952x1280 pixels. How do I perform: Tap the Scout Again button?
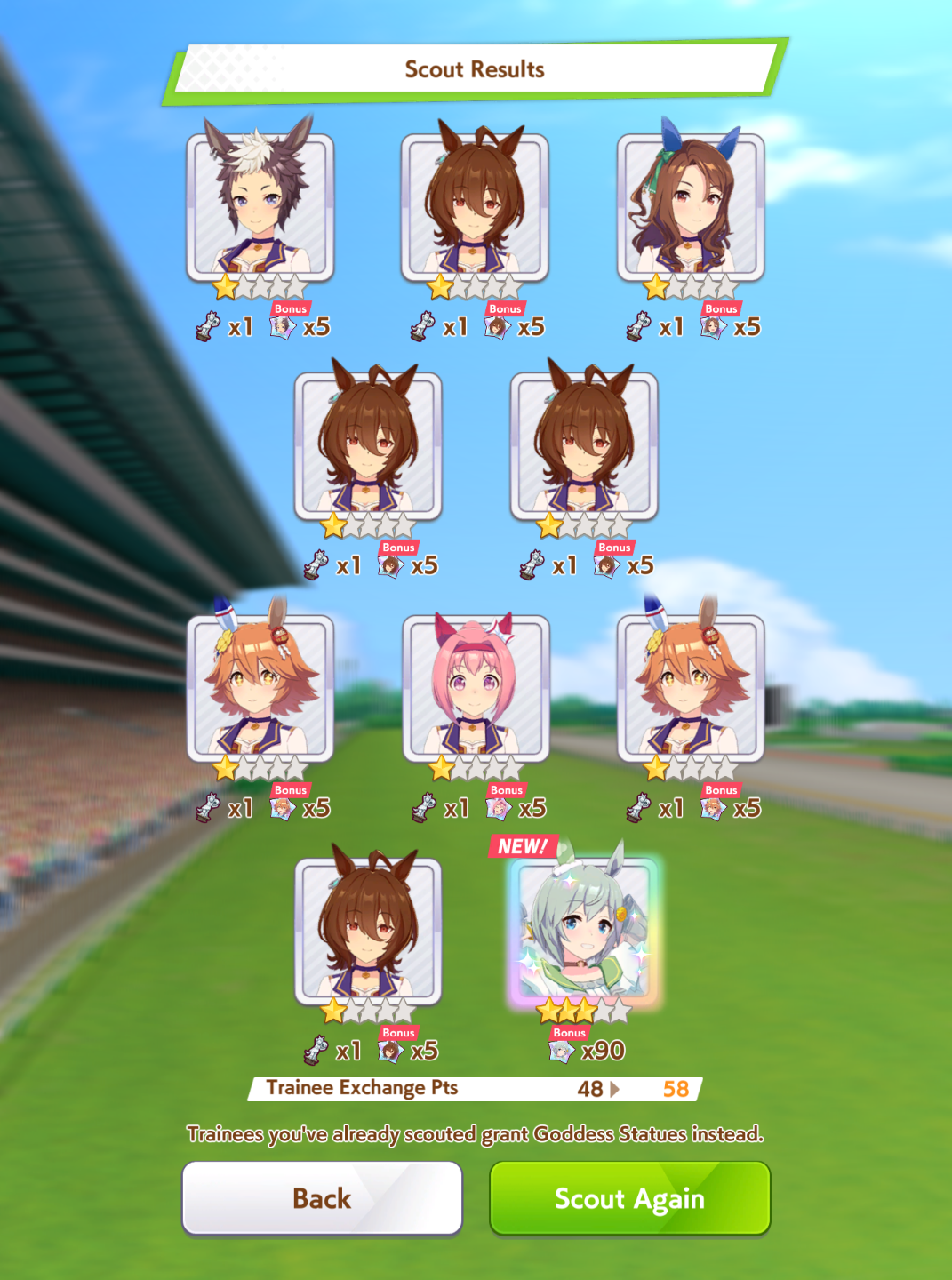pyautogui.click(x=629, y=1198)
